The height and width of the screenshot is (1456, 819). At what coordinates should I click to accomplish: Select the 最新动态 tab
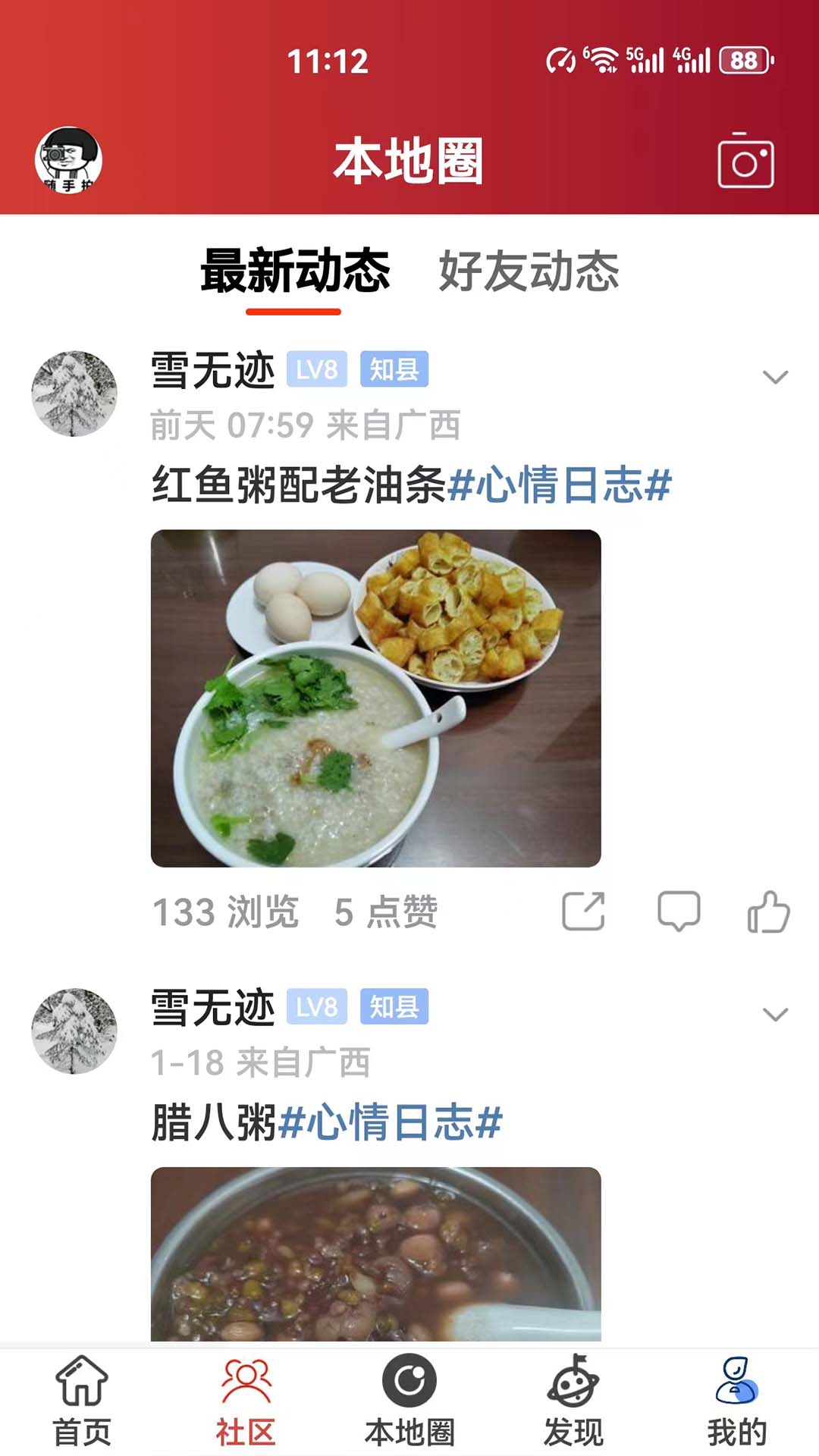tap(294, 271)
